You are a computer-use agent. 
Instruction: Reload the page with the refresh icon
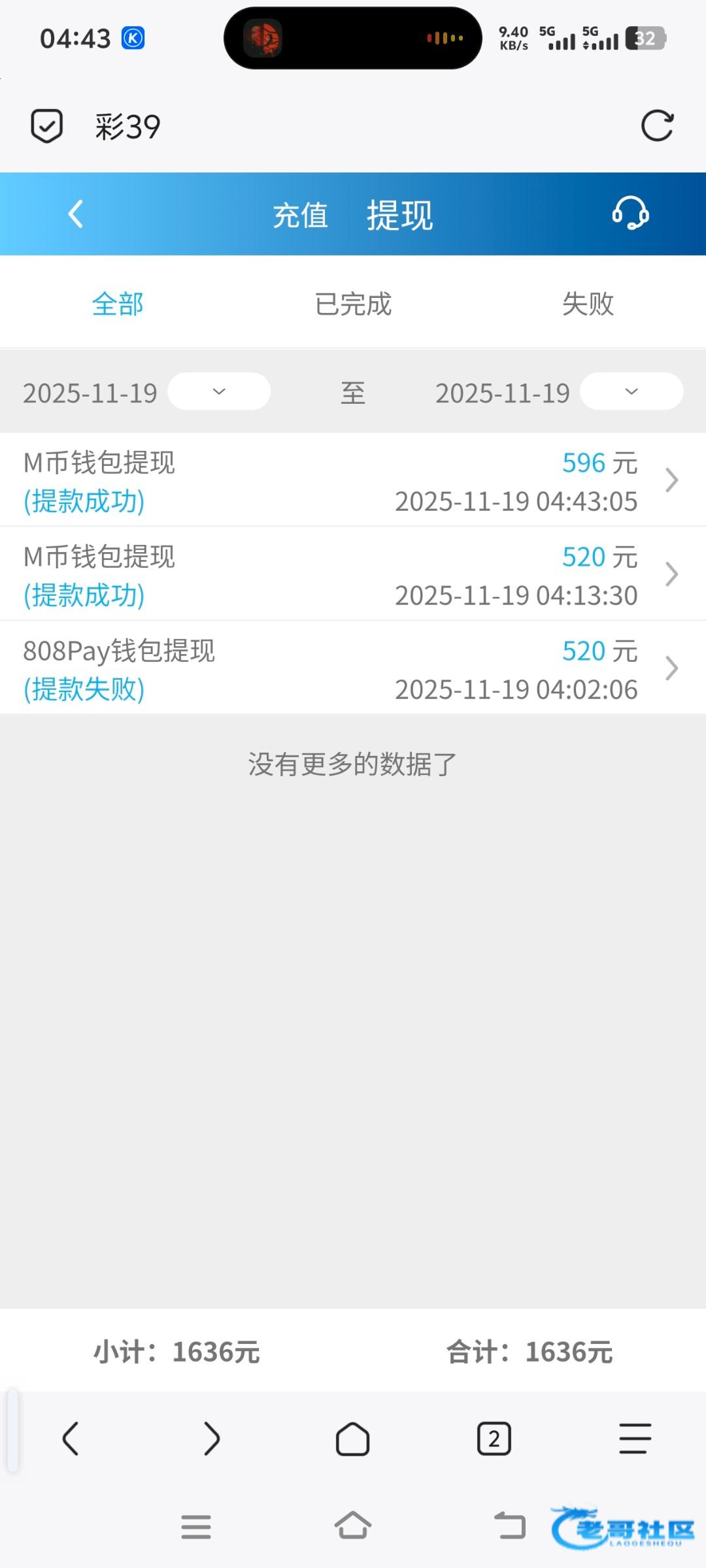pyautogui.click(x=657, y=125)
